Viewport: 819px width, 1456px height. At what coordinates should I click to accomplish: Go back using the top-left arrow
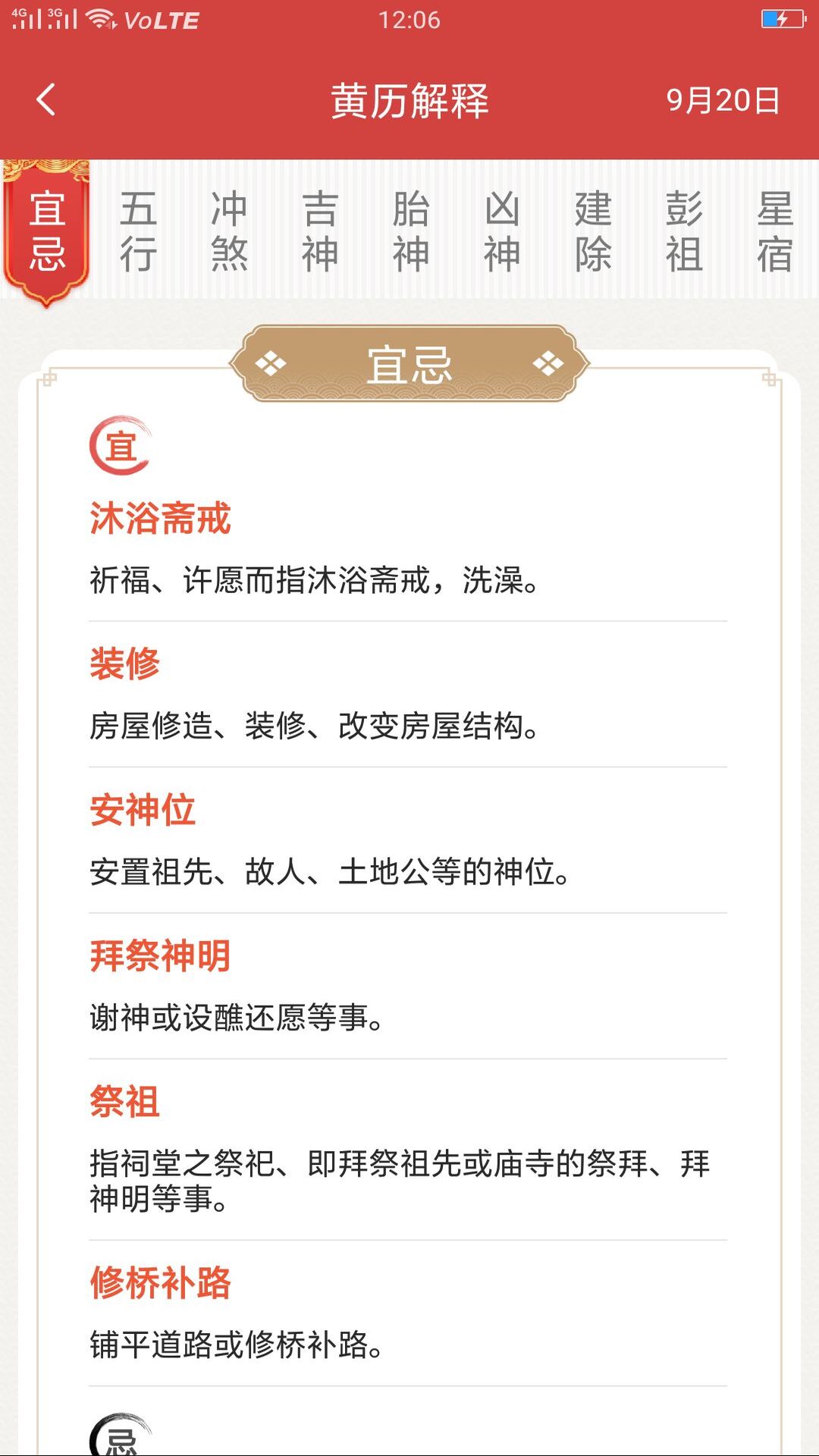click(x=46, y=100)
